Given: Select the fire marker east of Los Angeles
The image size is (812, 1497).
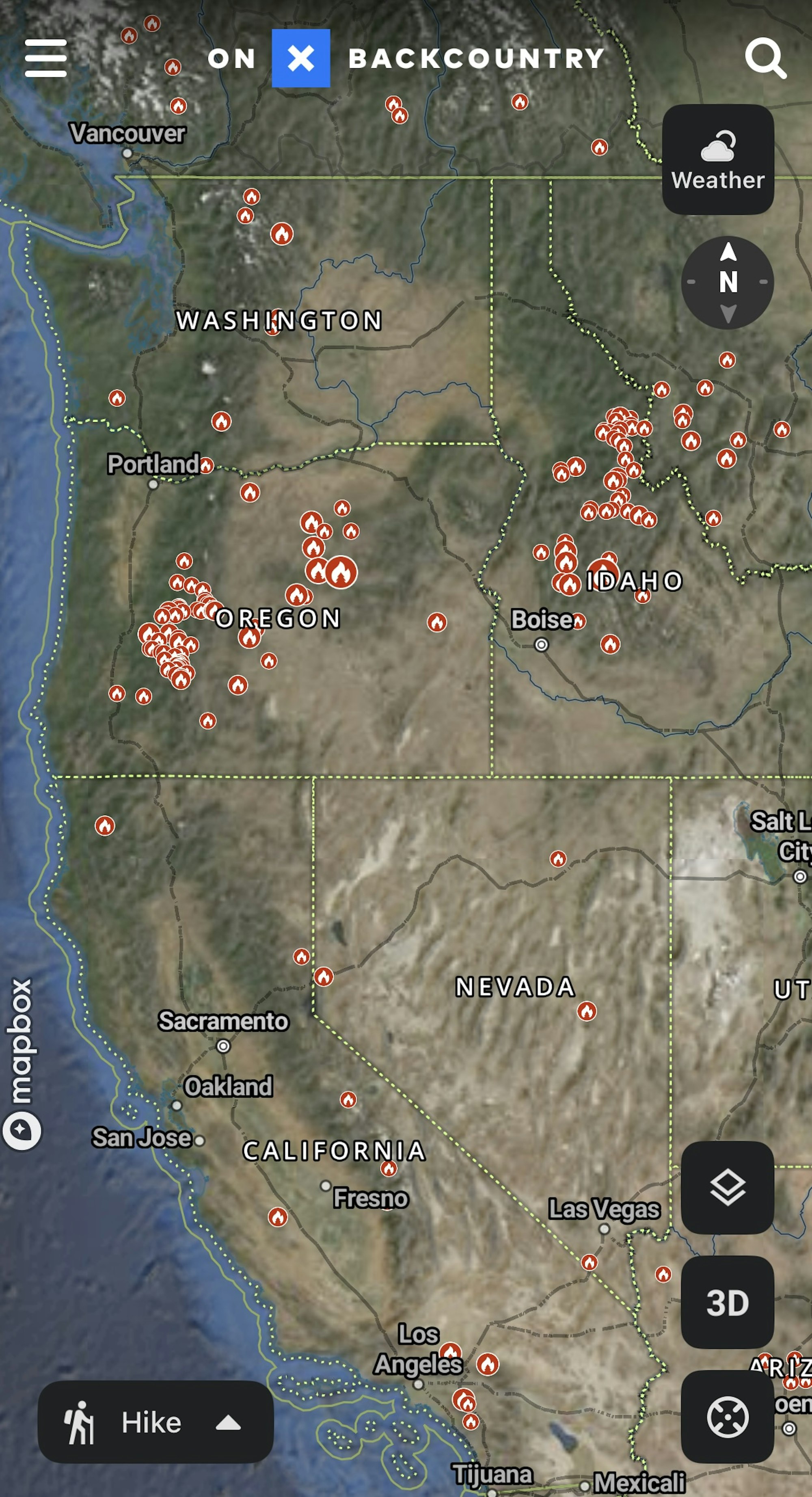Looking at the screenshot, I should [x=487, y=1363].
